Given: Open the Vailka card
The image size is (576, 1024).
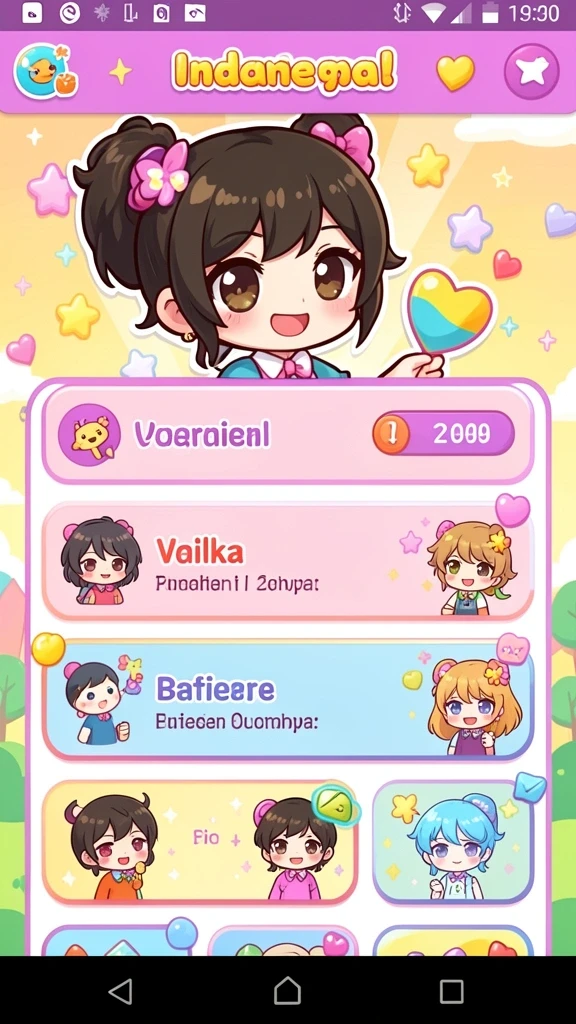Looking at the screenshot, I should click(x=287, y=562).
